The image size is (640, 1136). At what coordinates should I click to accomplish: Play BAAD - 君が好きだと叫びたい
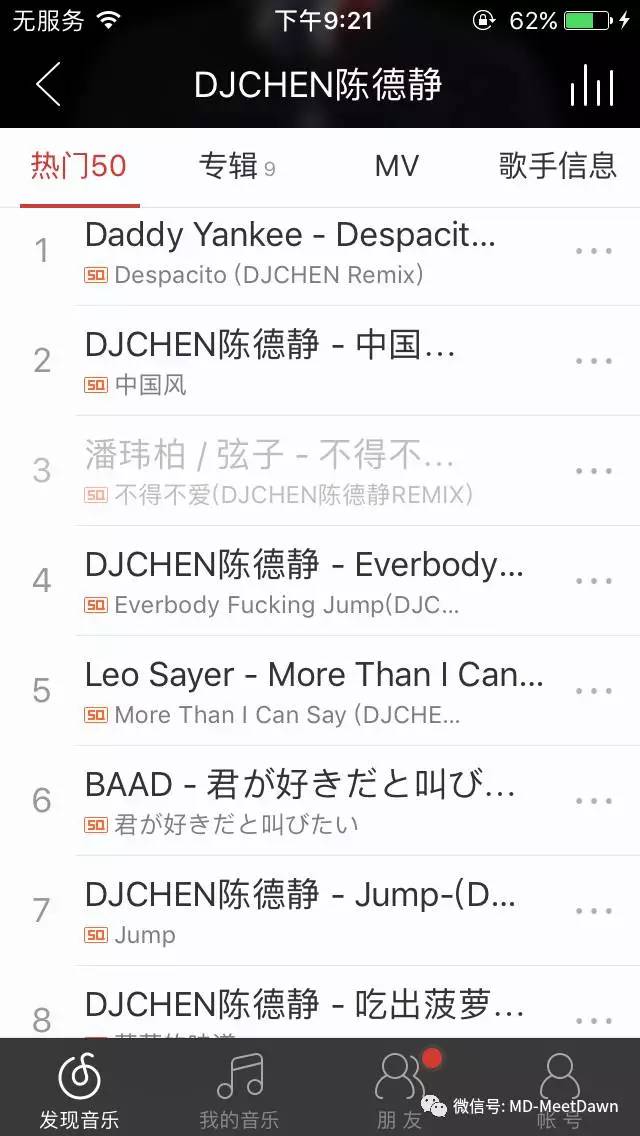(x=320, y=801)
